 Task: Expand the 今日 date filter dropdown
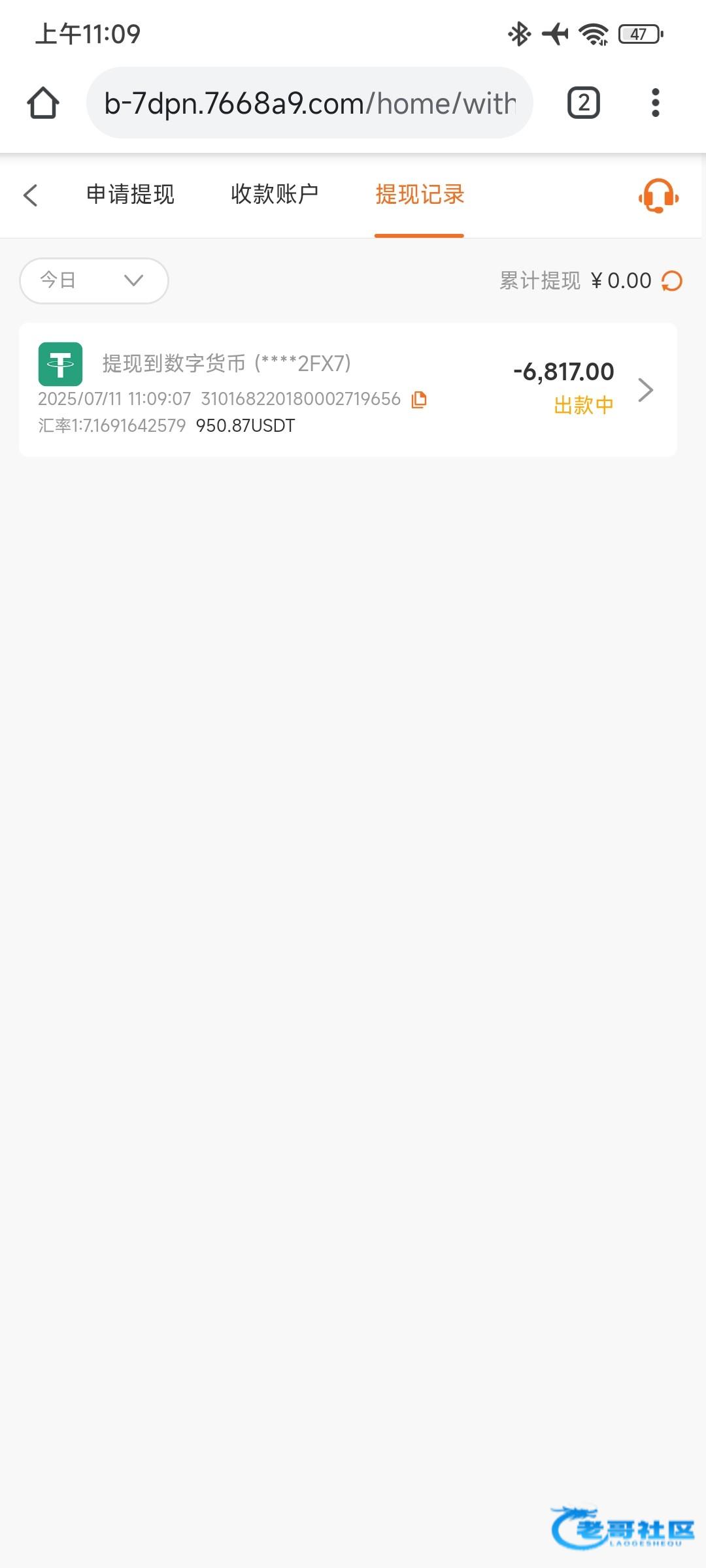tap(94, 281)
